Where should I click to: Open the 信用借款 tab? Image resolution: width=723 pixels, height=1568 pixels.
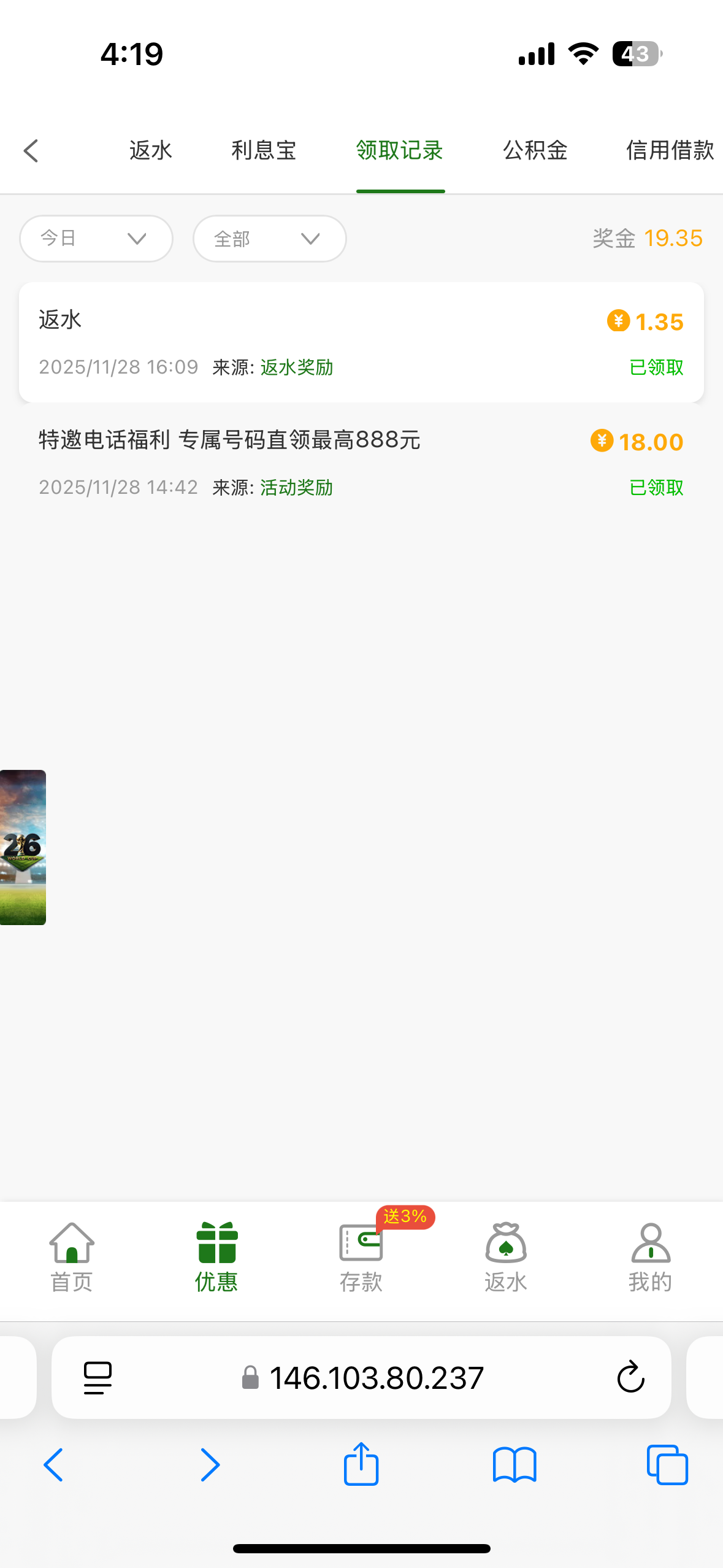tap(670, 151)
